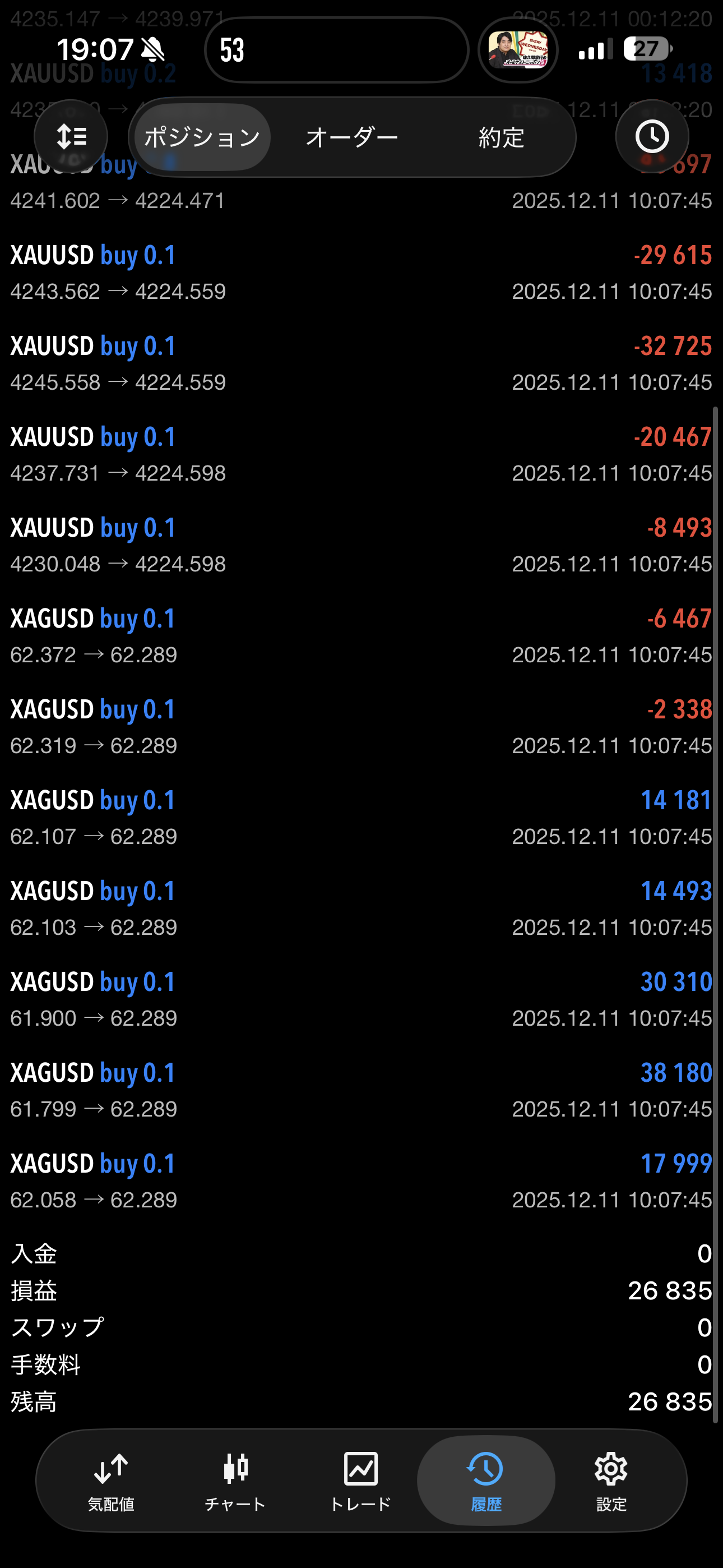Select the 履歴 history tab
Viewport: 723px width, 1568px height.
pos(486,1481)
